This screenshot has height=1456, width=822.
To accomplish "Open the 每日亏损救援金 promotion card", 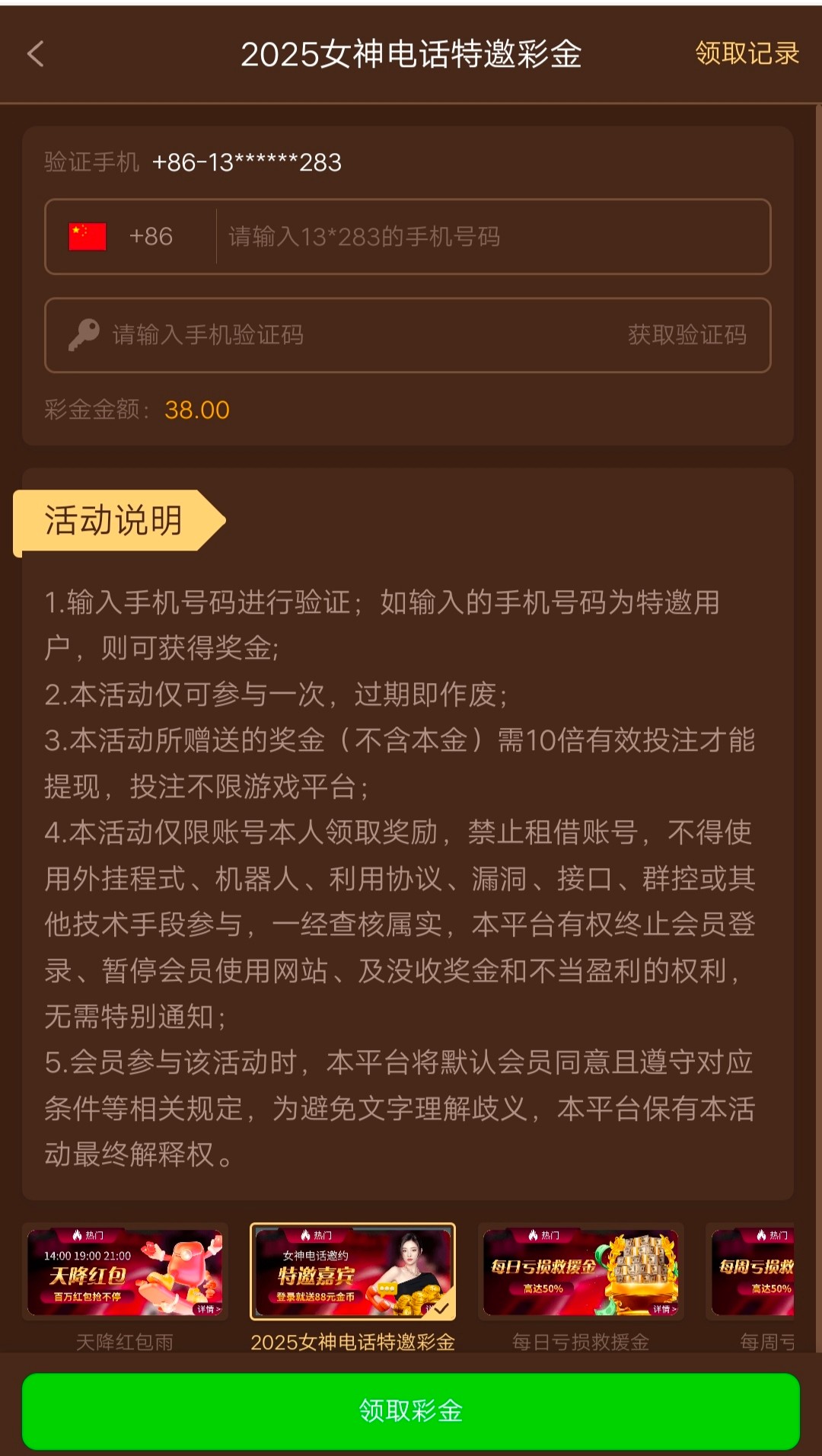I will coord(581,1272).
